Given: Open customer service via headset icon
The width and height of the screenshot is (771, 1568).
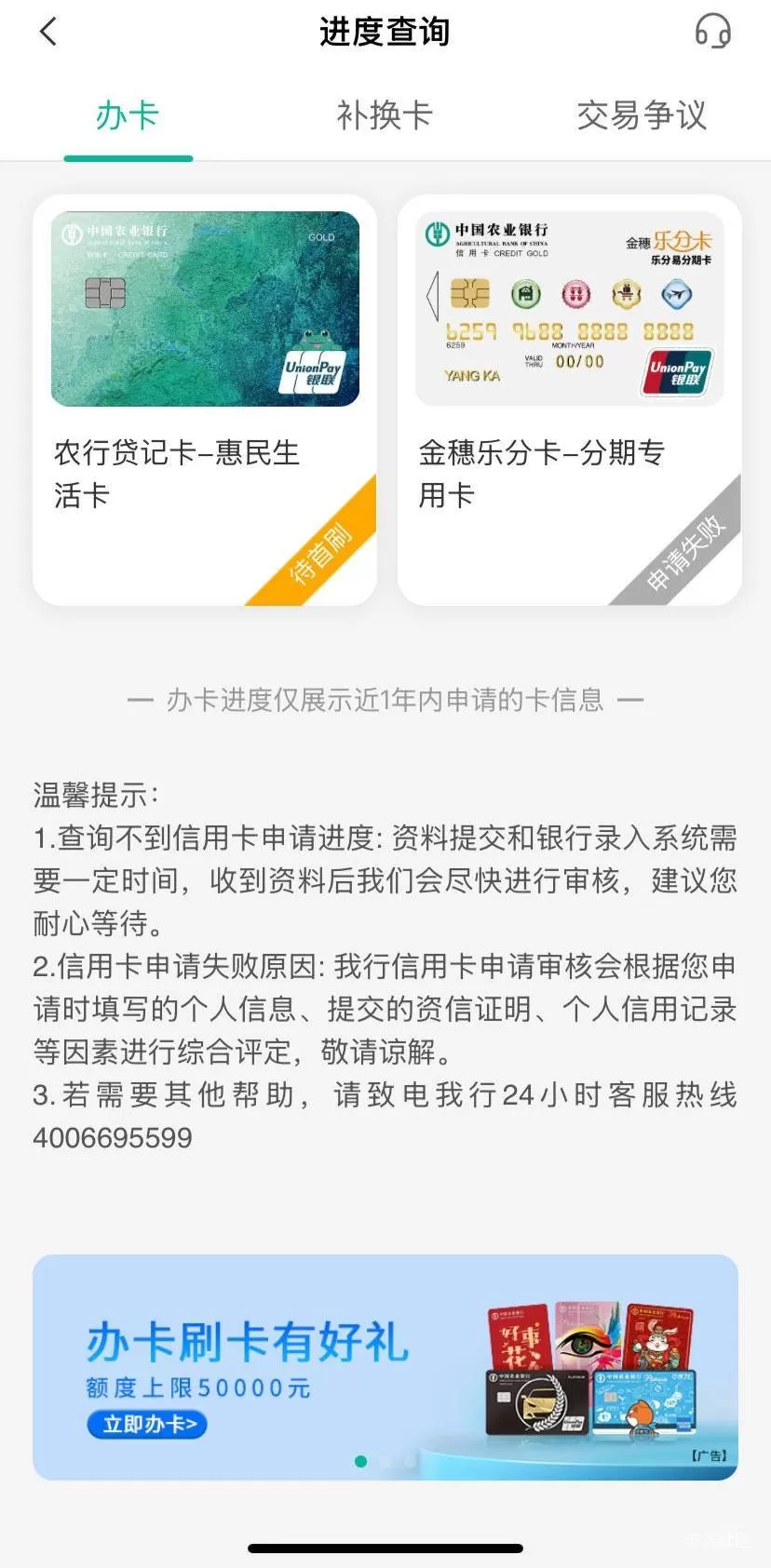Looking at the screenshot, I should 713,31.
